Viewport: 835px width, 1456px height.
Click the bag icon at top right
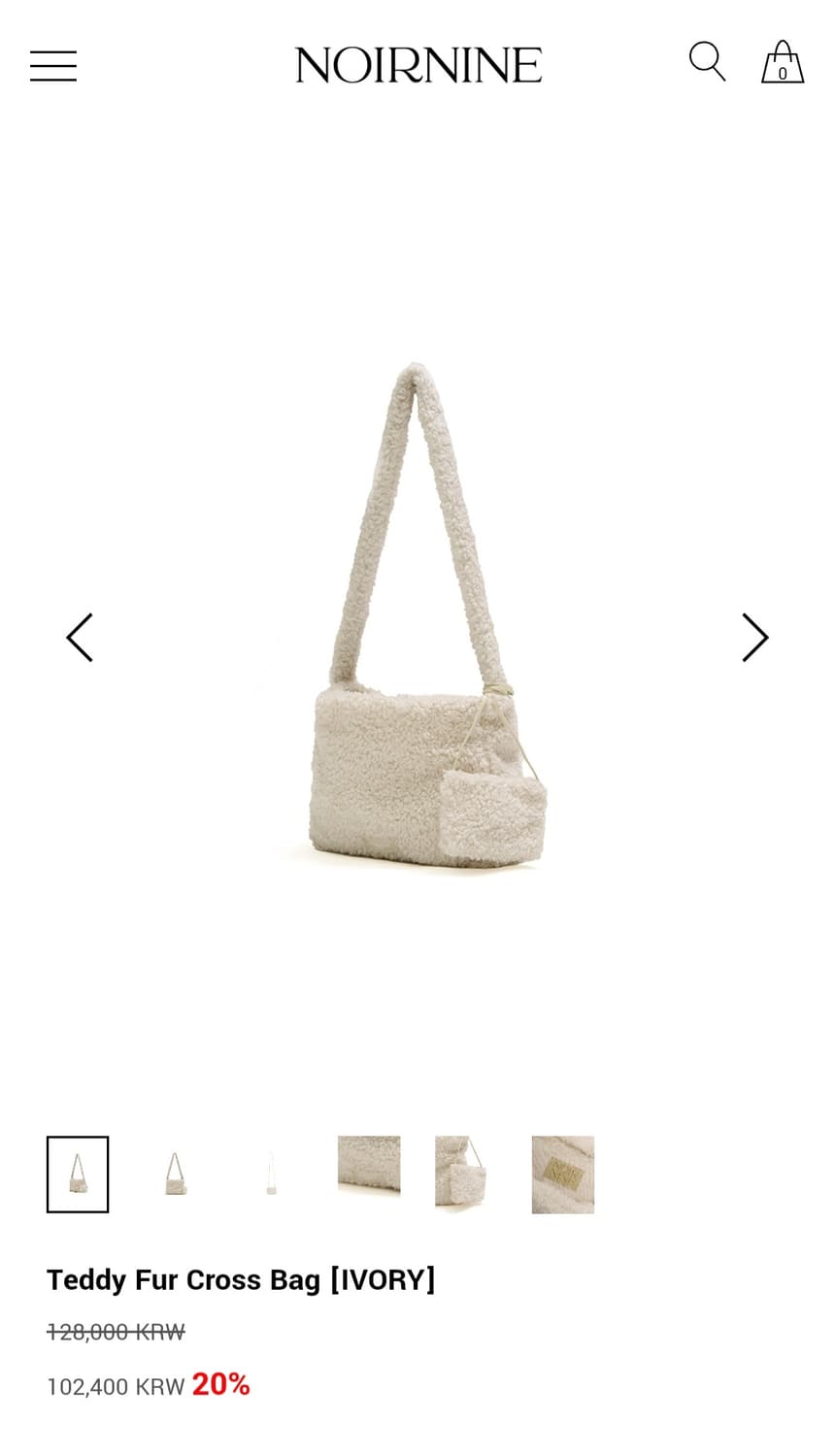[782, 62]
